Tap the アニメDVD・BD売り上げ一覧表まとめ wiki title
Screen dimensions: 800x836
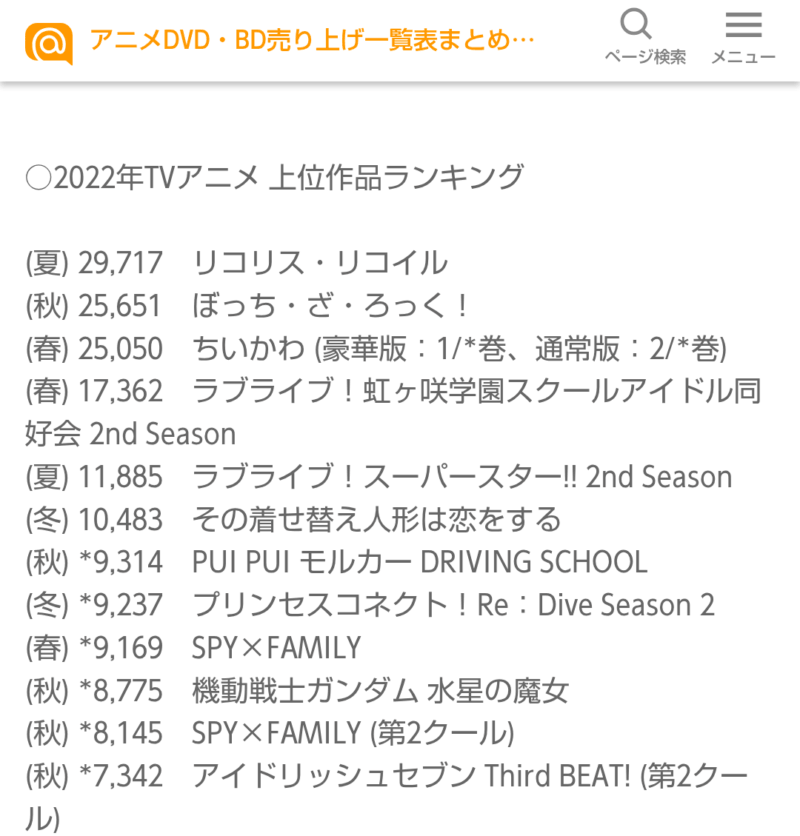(311, 40)
